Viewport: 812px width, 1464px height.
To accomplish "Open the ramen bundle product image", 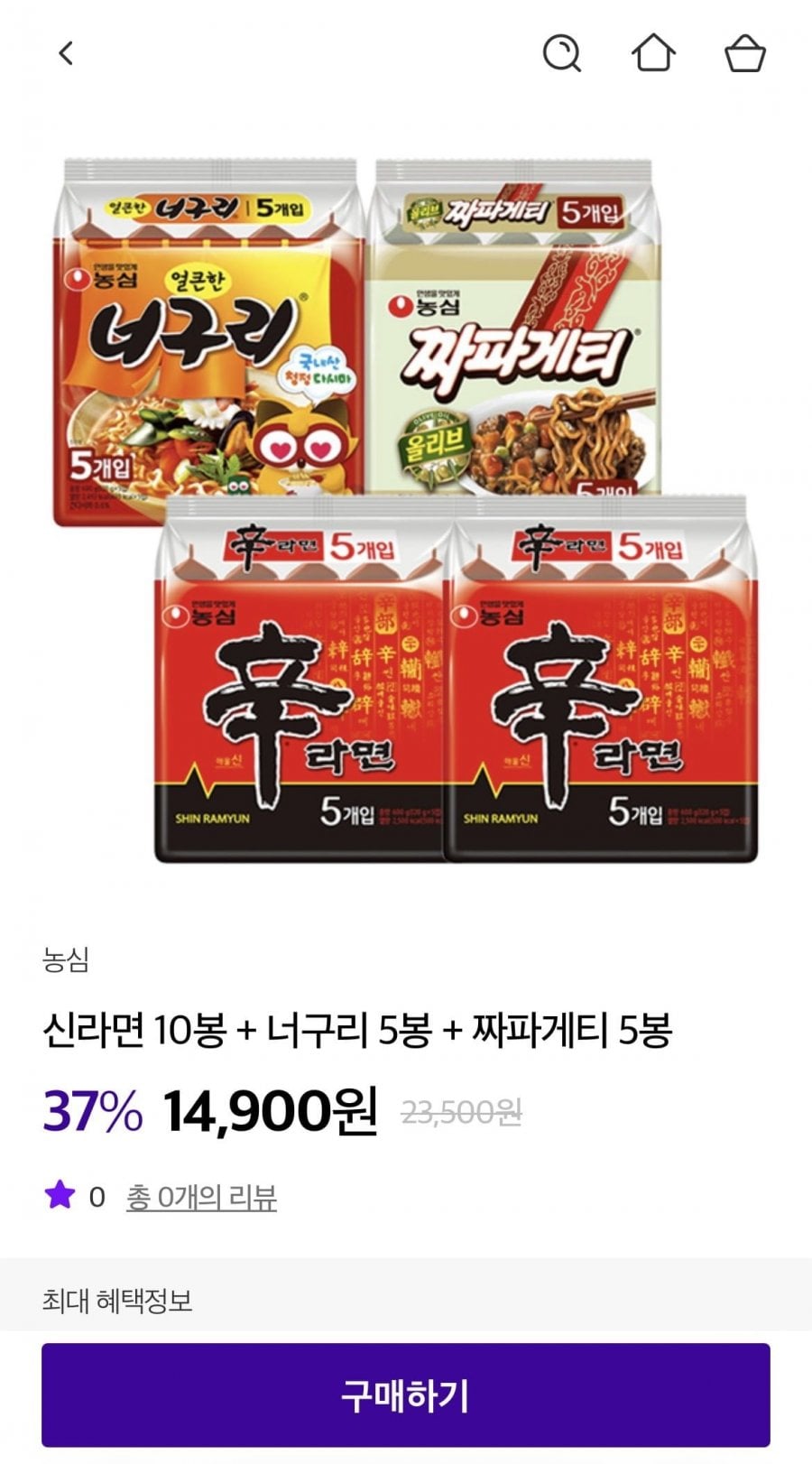I will [x=406, y=510].
